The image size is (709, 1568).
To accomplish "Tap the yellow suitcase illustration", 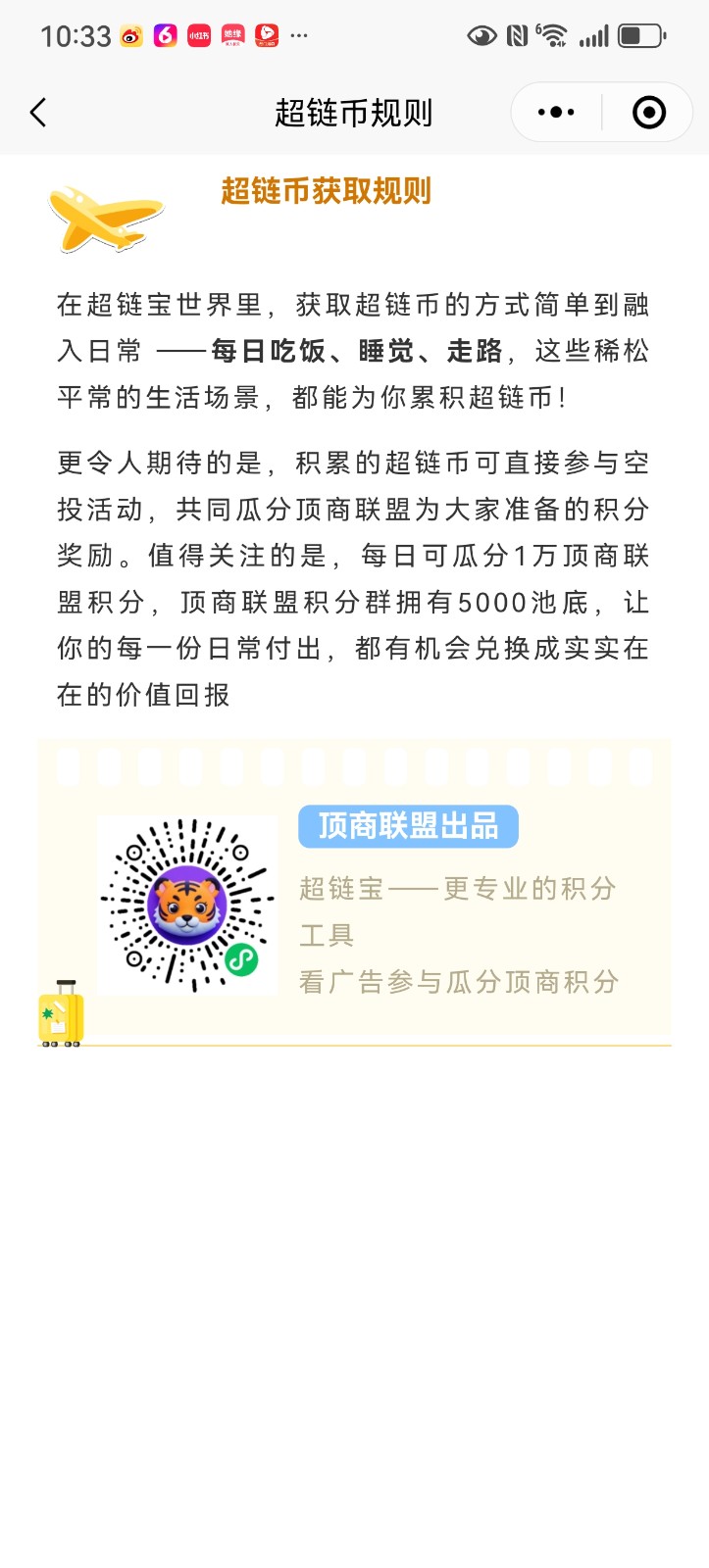I will (x=63, y=1014).
